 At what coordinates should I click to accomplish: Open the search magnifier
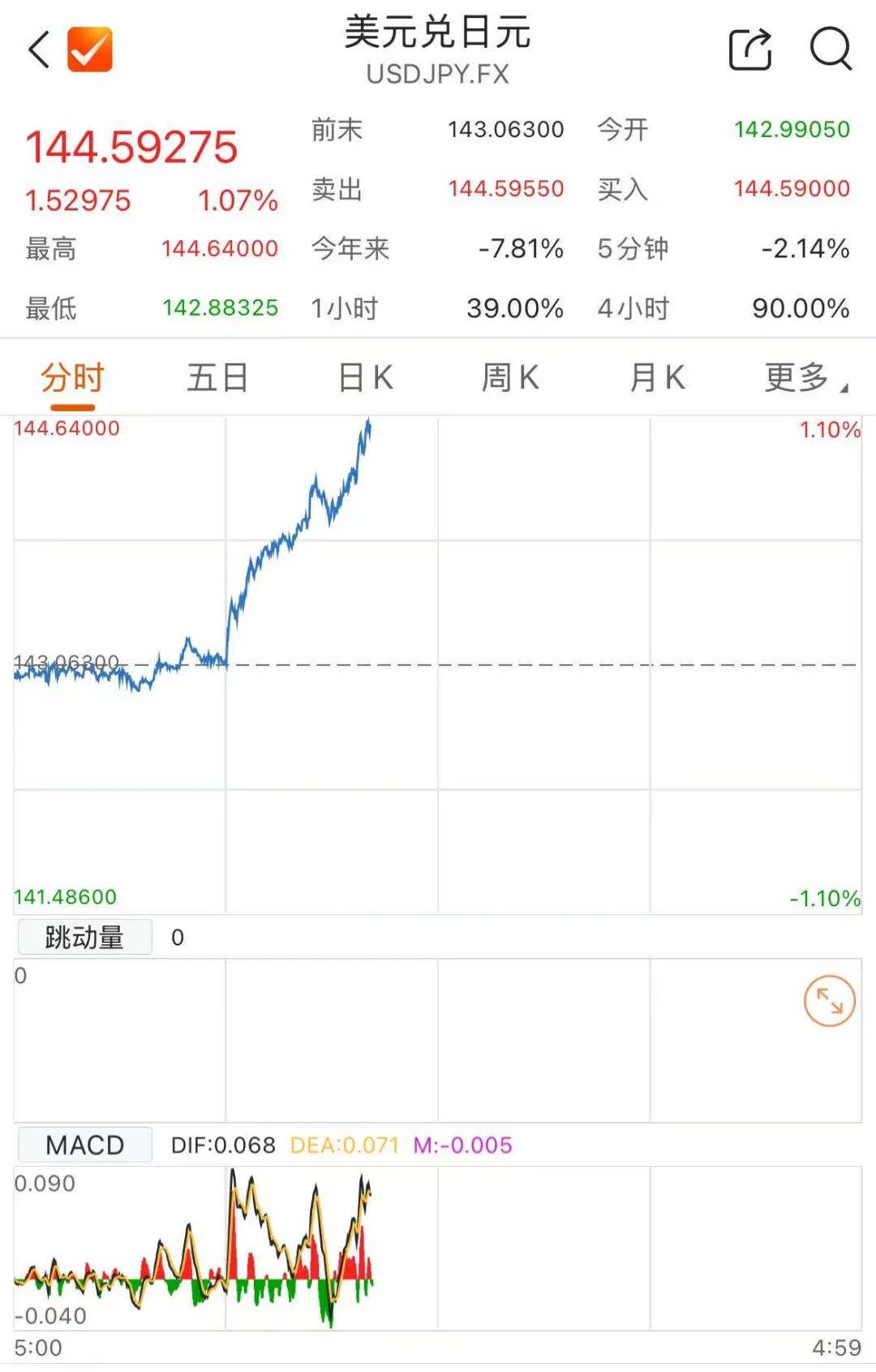831,49
